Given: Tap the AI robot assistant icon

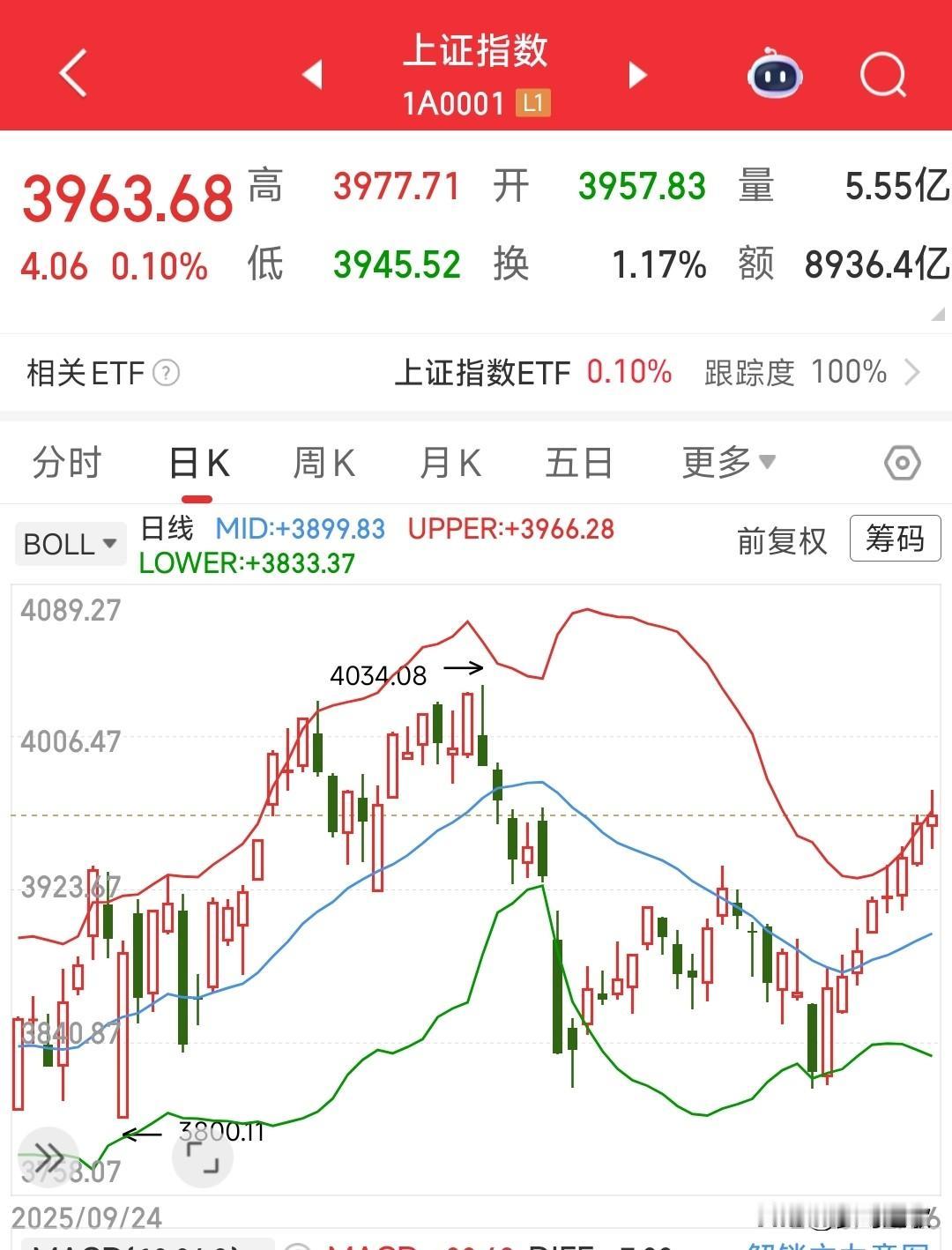Looking at the screenshot, I should pyautogui.click(x=774, y=76).
